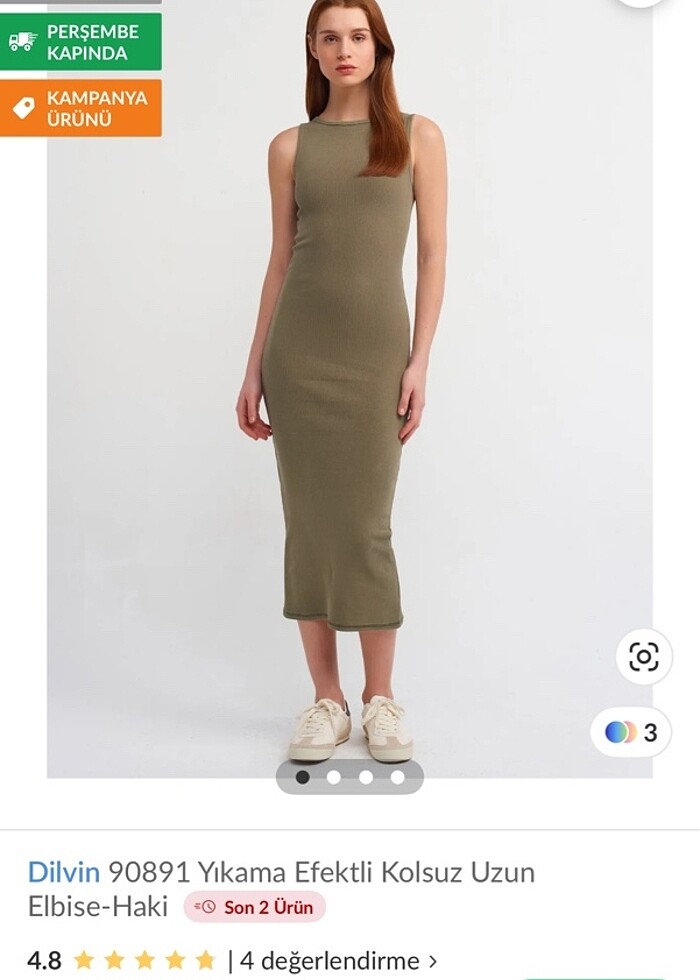The height and width of the screenshot is (980, 700).
Task: Open the Dilvin brand page
Action: click(x=64, y=872)
